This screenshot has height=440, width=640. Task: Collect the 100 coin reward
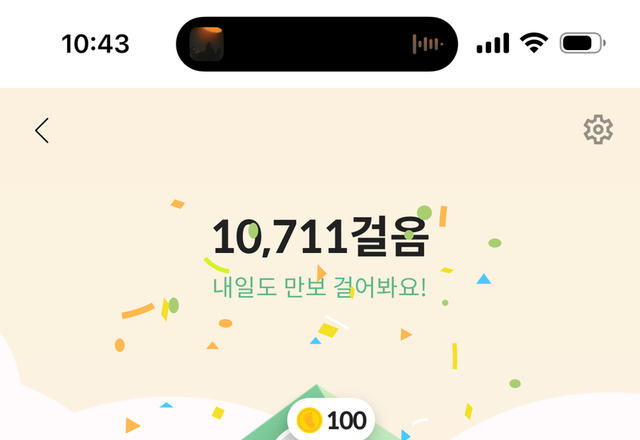(x=331, y=420)
